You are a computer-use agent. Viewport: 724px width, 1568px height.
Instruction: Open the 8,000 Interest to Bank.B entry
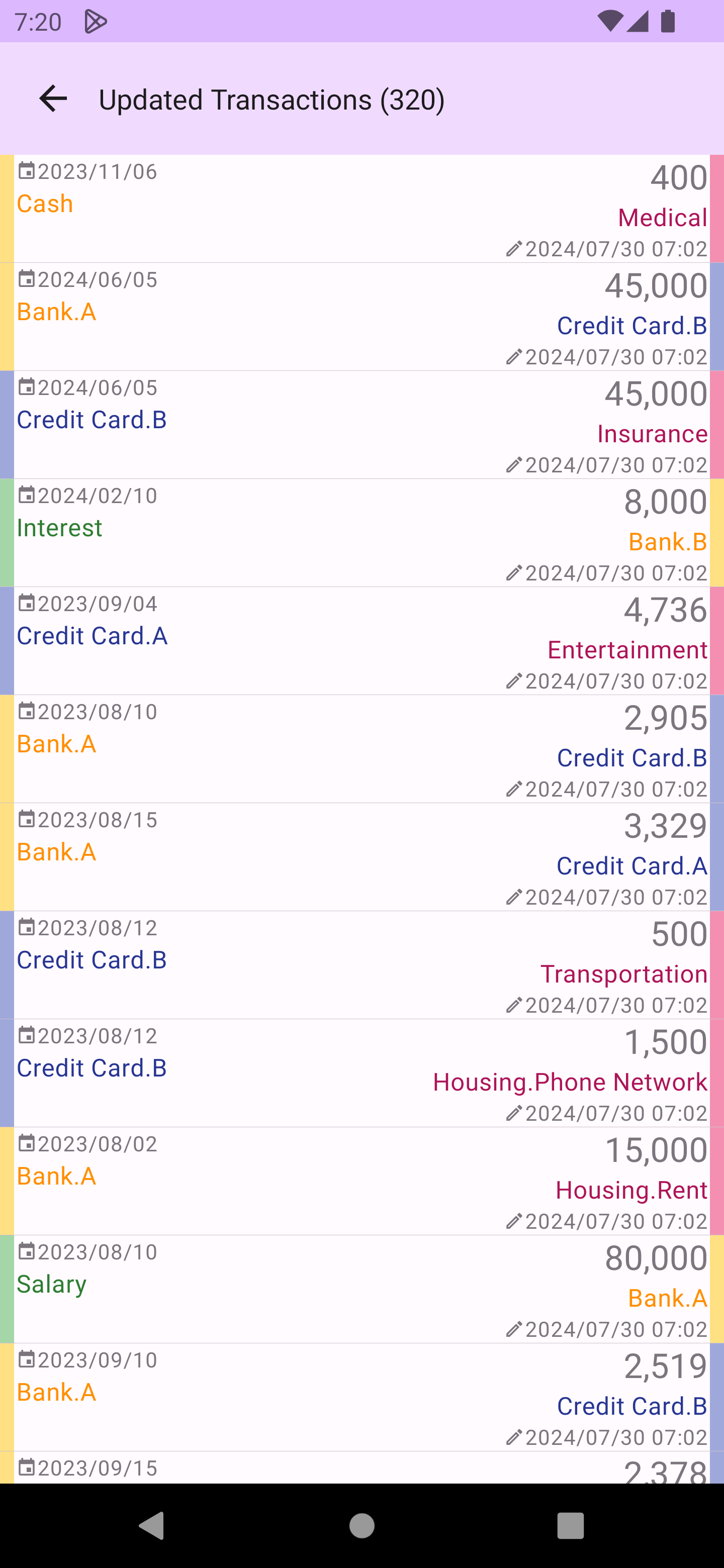pos(361,533)
